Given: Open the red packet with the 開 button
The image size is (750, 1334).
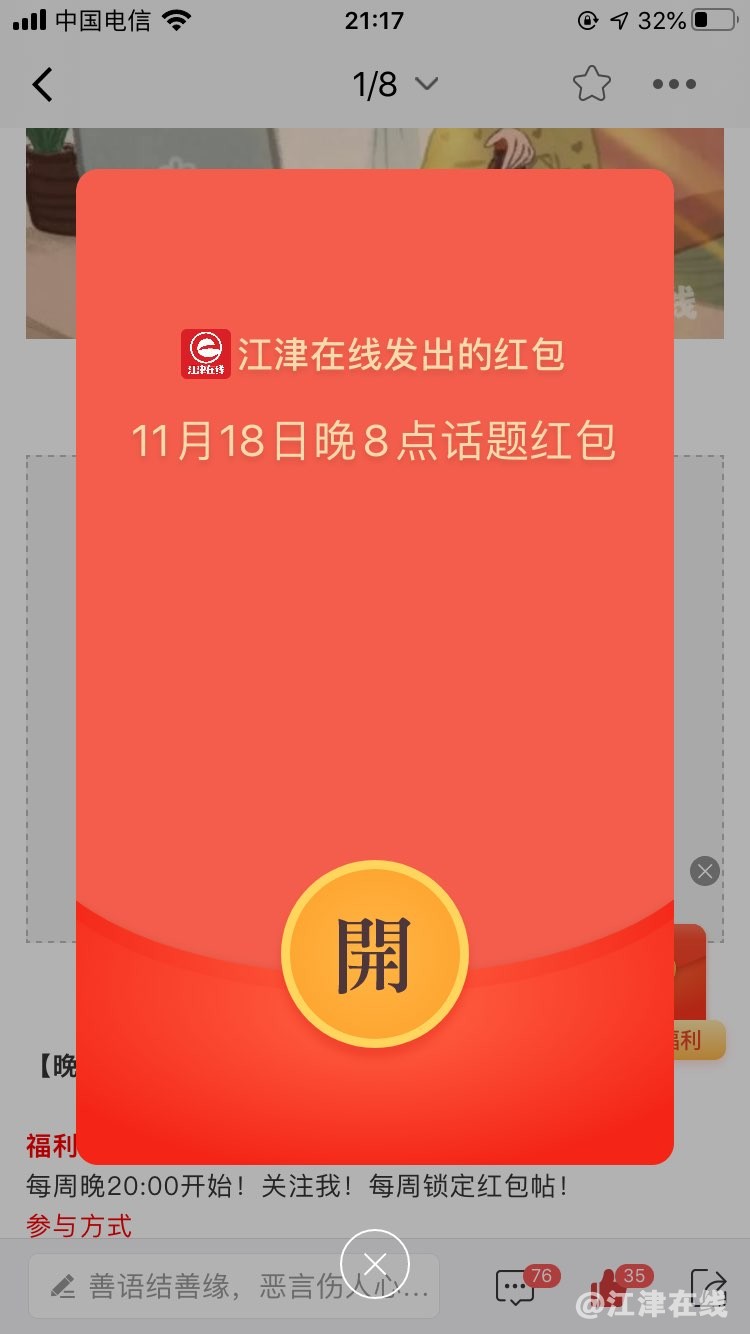Looking at the screenshot, I should pos(374,954).
